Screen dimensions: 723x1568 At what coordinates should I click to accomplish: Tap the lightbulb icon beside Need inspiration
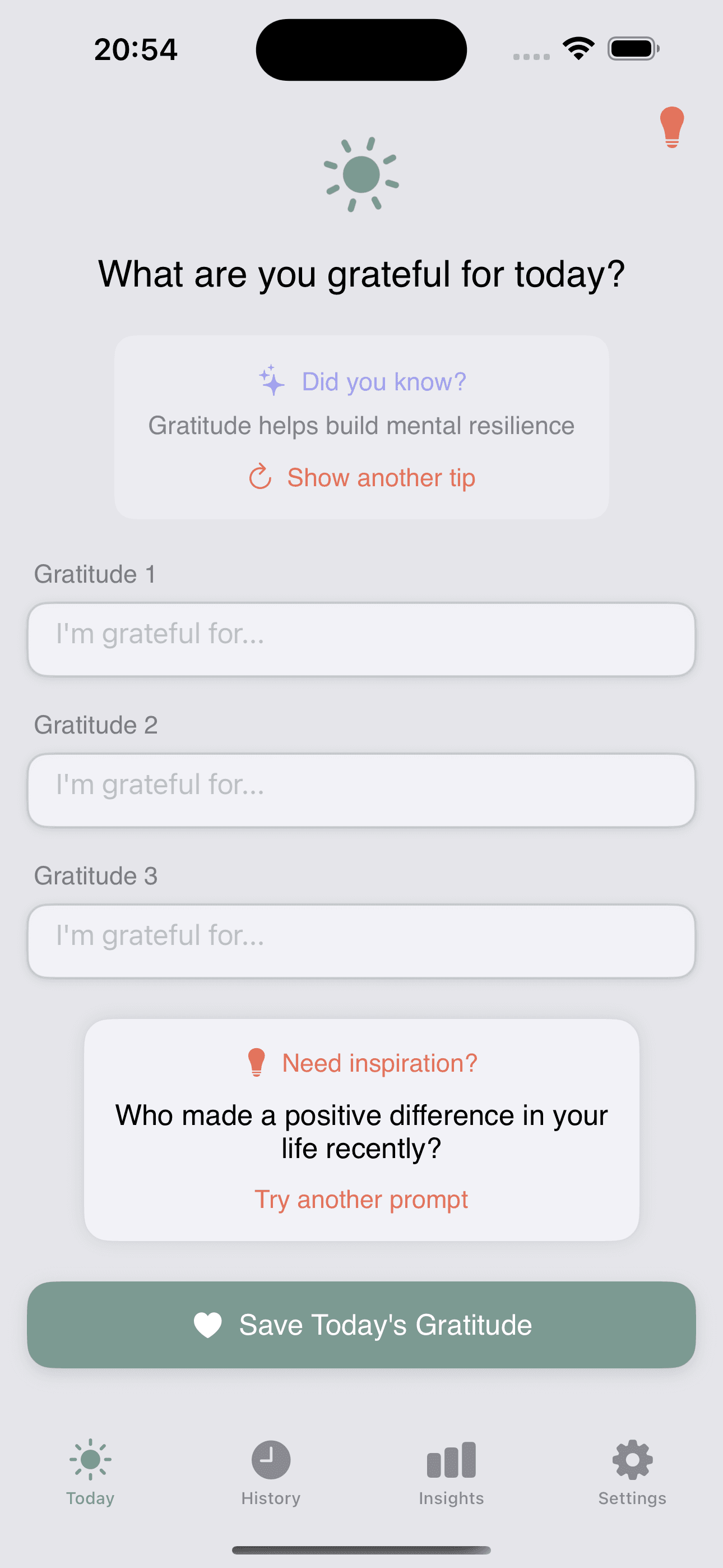coord(257,1062)
